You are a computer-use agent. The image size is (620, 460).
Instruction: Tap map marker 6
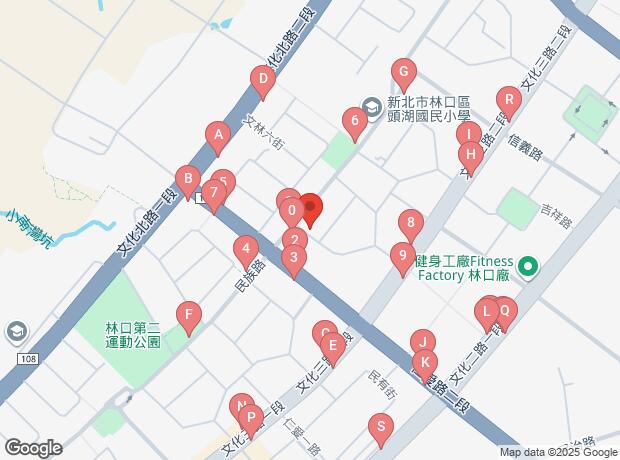point(352,121)
